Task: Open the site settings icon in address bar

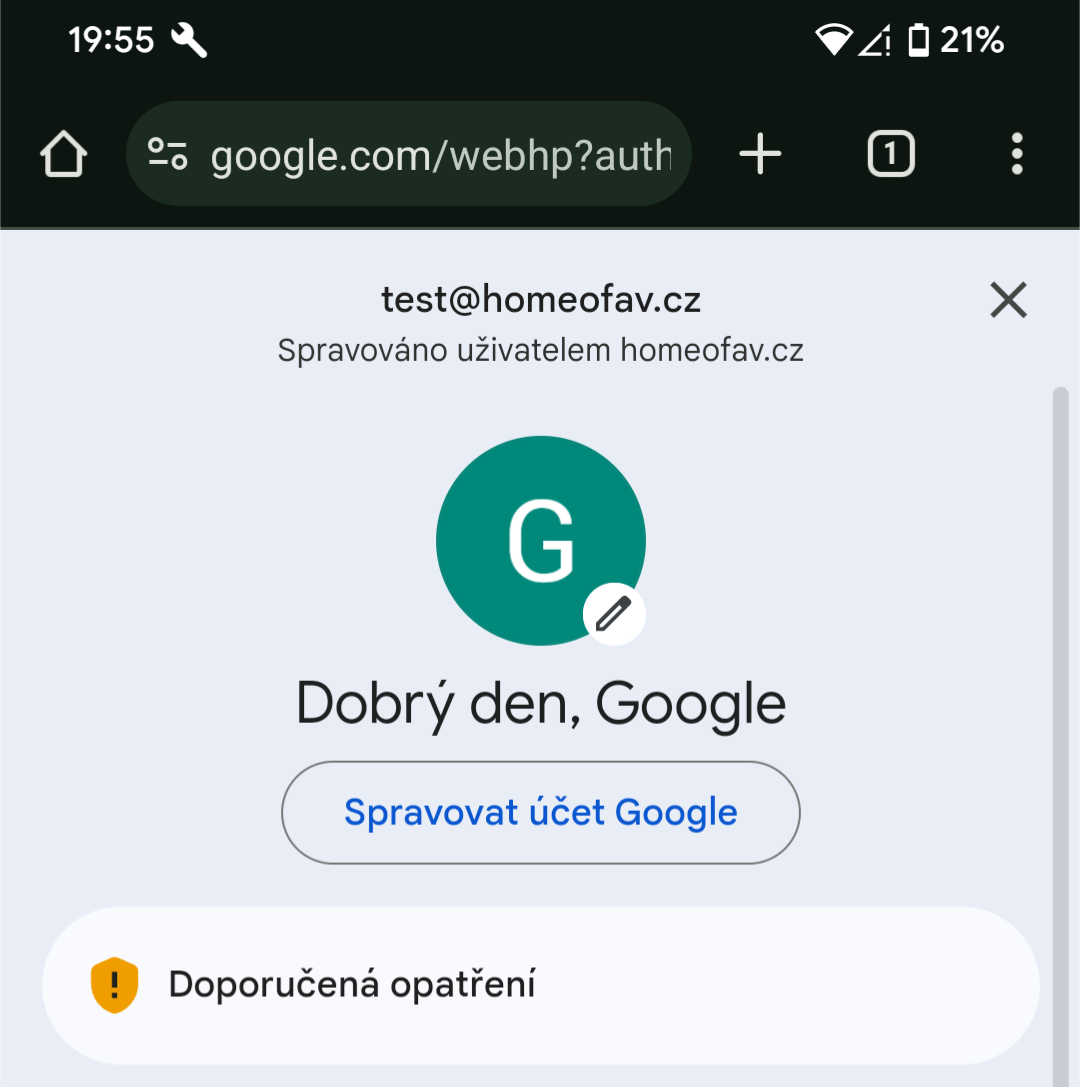Action: 168,154
